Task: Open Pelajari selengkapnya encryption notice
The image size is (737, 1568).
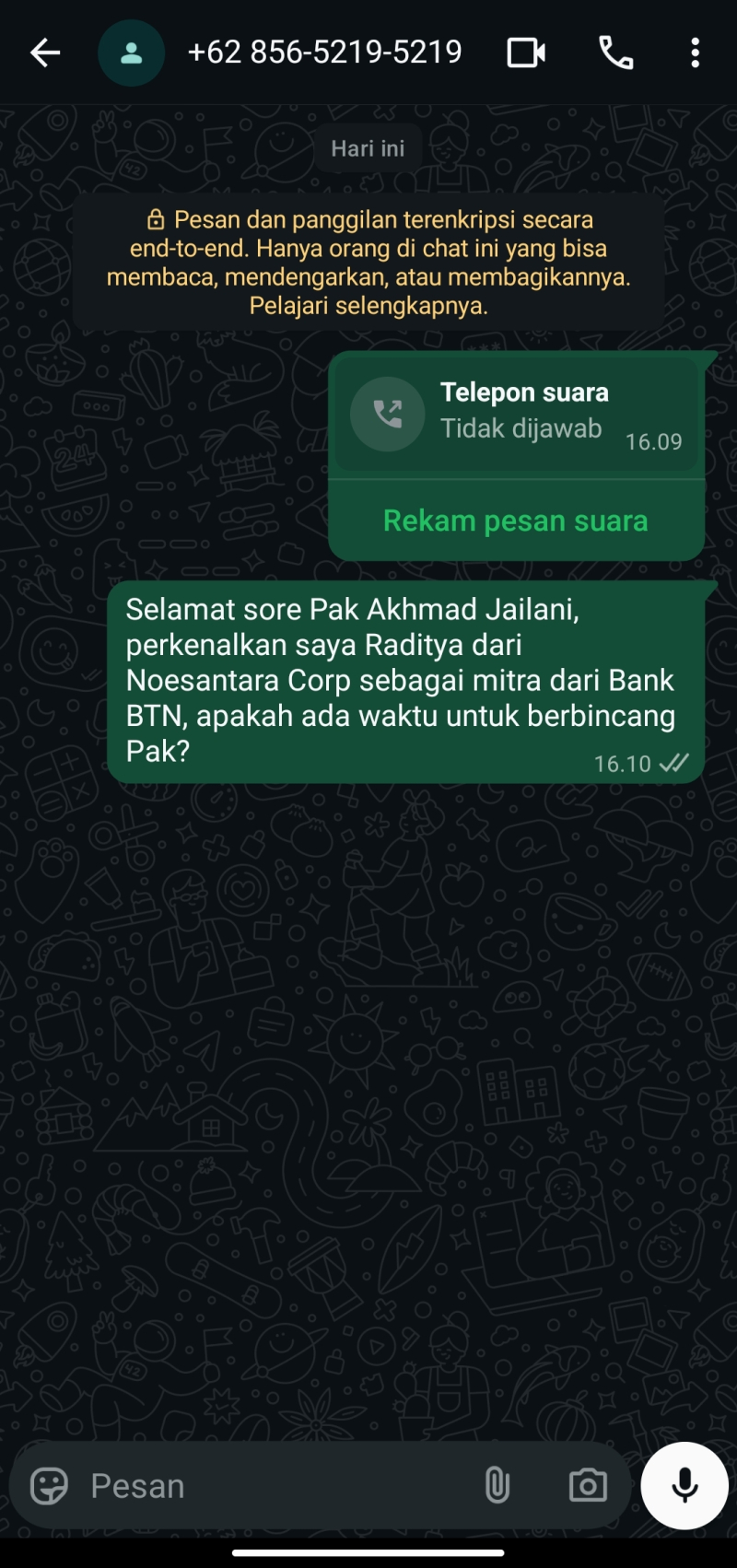Action: pyautogui.click(x=368, y=306)
